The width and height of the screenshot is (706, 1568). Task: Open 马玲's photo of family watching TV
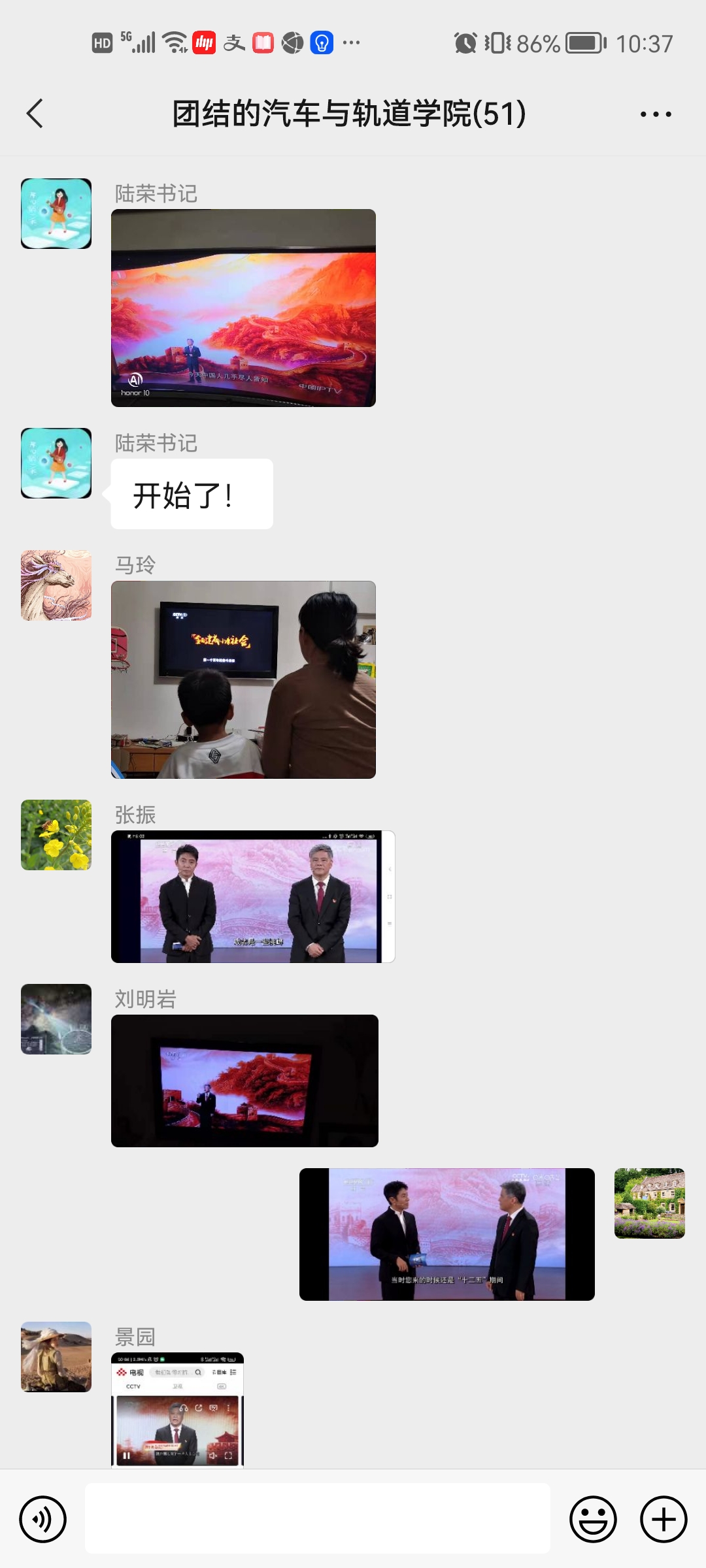(x=243, y=679)
